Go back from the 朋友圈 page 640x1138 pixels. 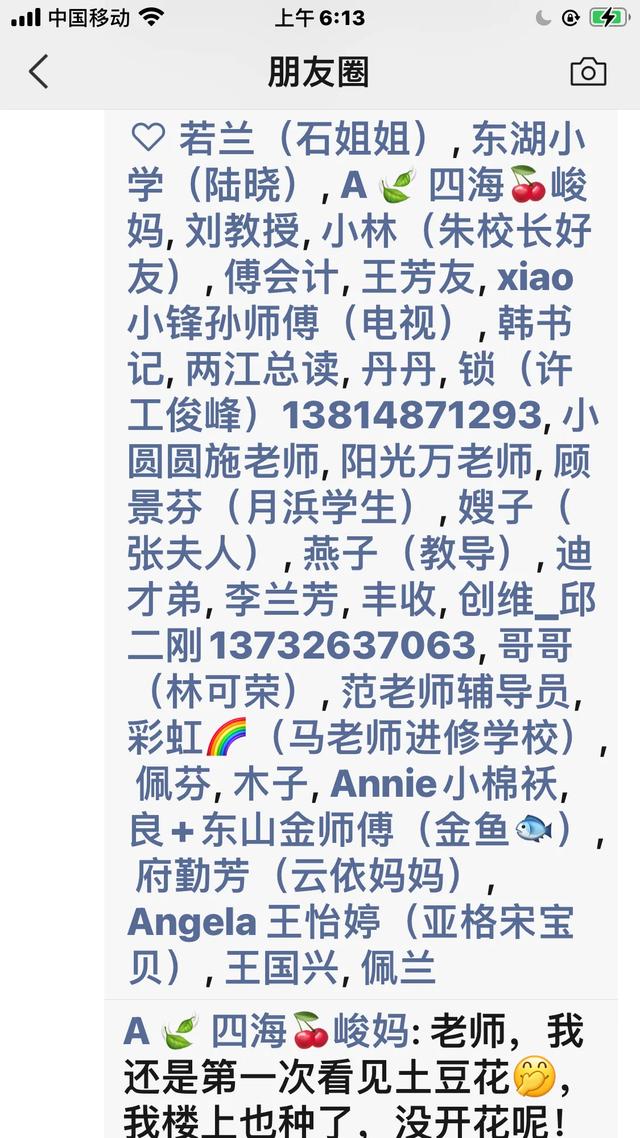[x=39, y=72]
